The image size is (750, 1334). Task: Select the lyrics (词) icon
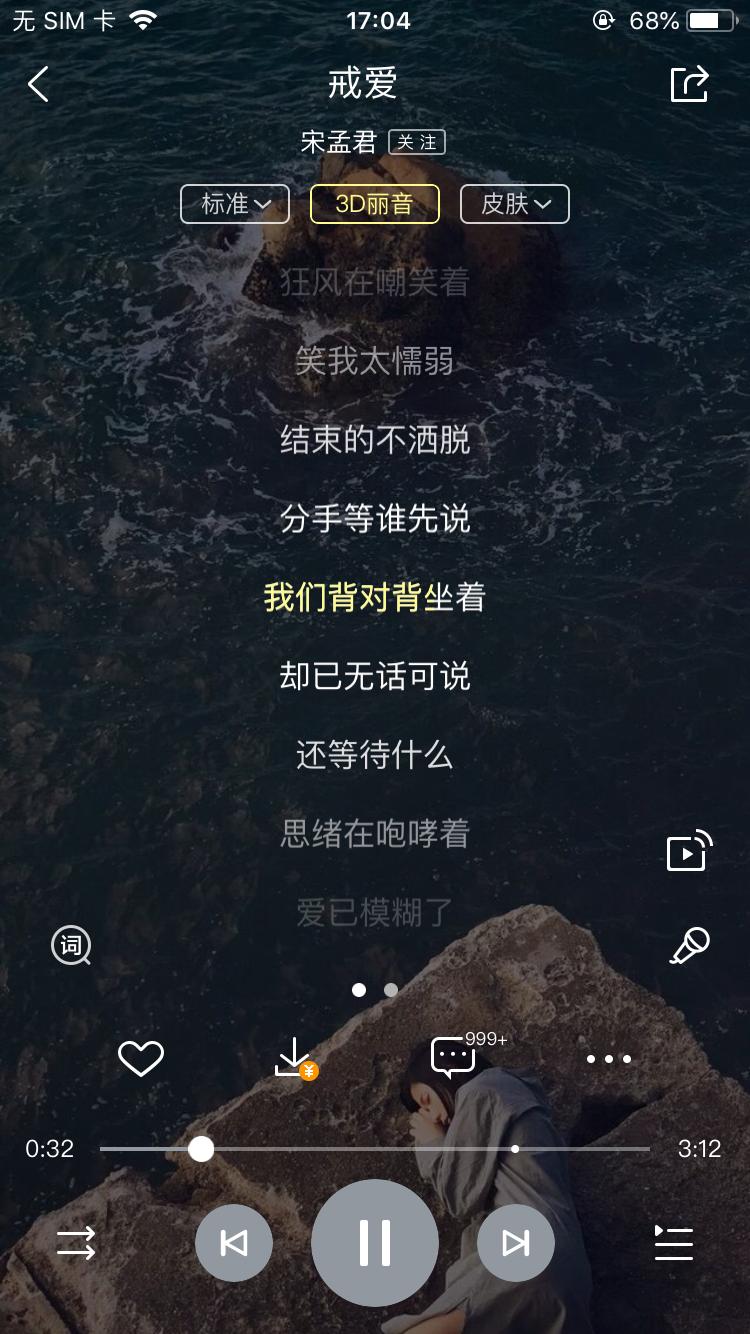[x=70, y=945]
